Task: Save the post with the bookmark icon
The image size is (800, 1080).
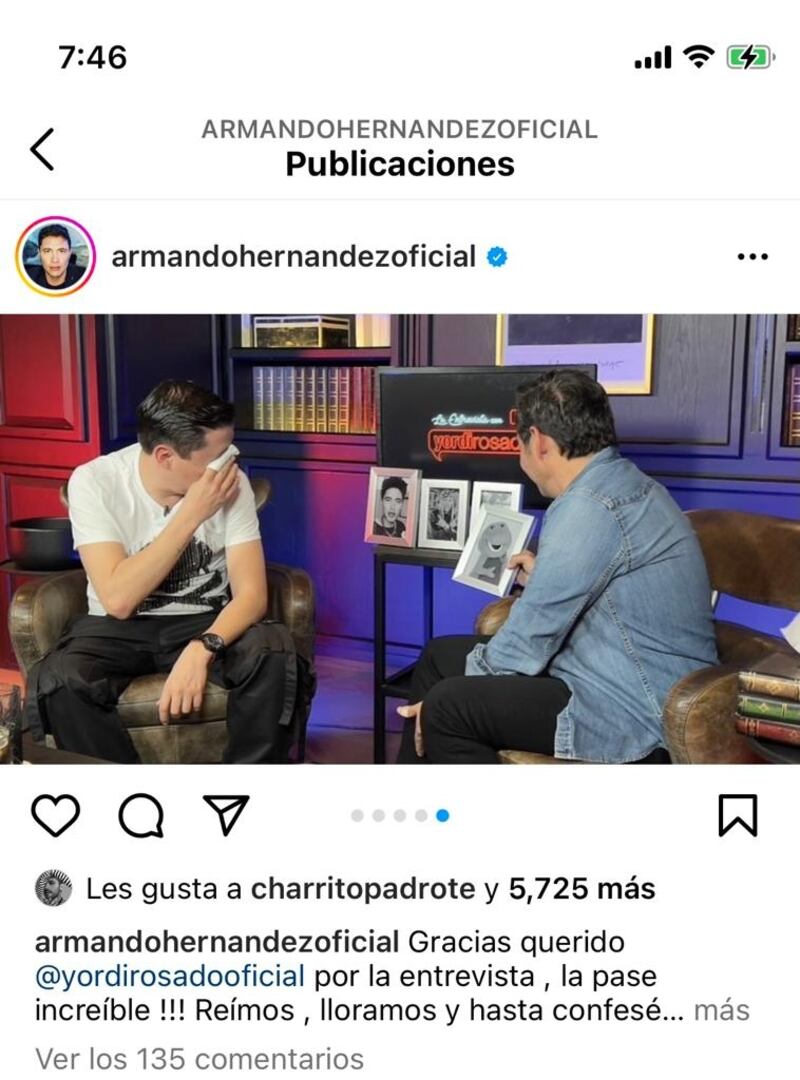Action: tap(738, 815)
